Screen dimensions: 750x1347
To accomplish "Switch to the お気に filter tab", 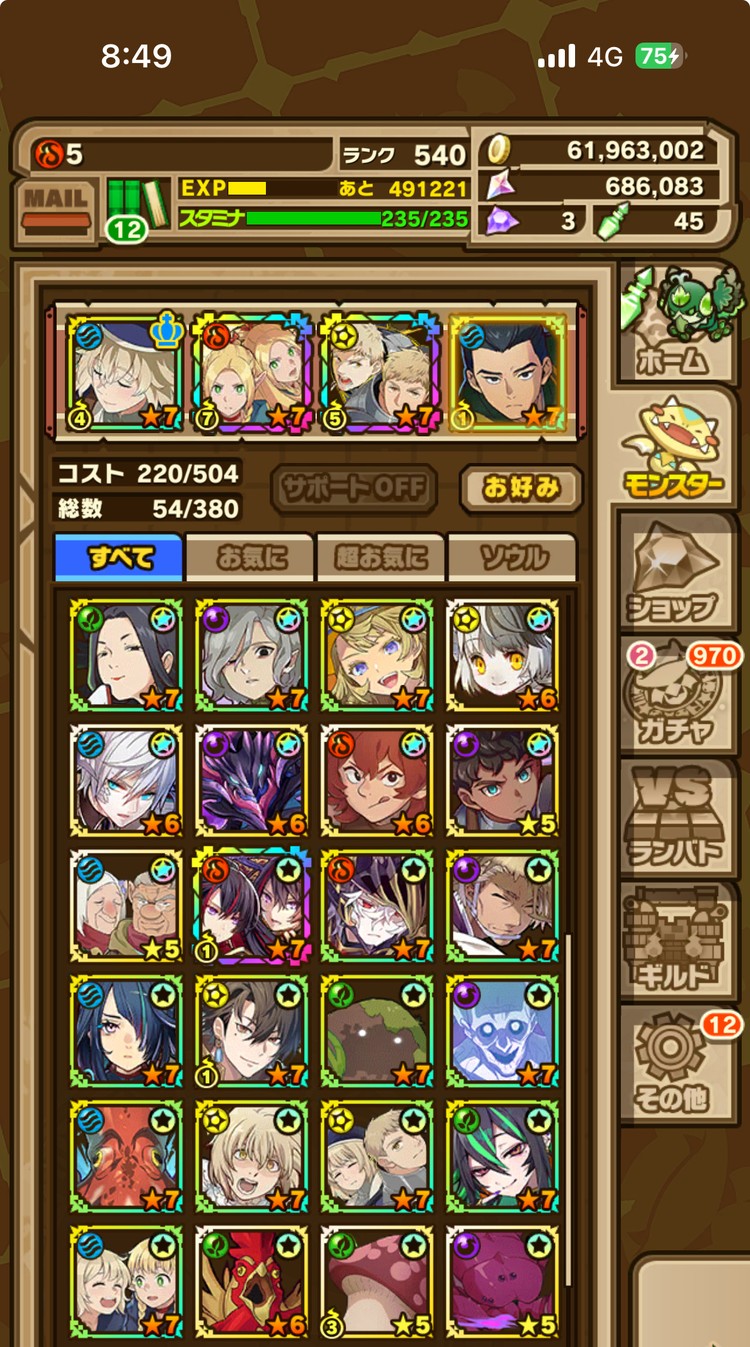I will pos(250,558).
